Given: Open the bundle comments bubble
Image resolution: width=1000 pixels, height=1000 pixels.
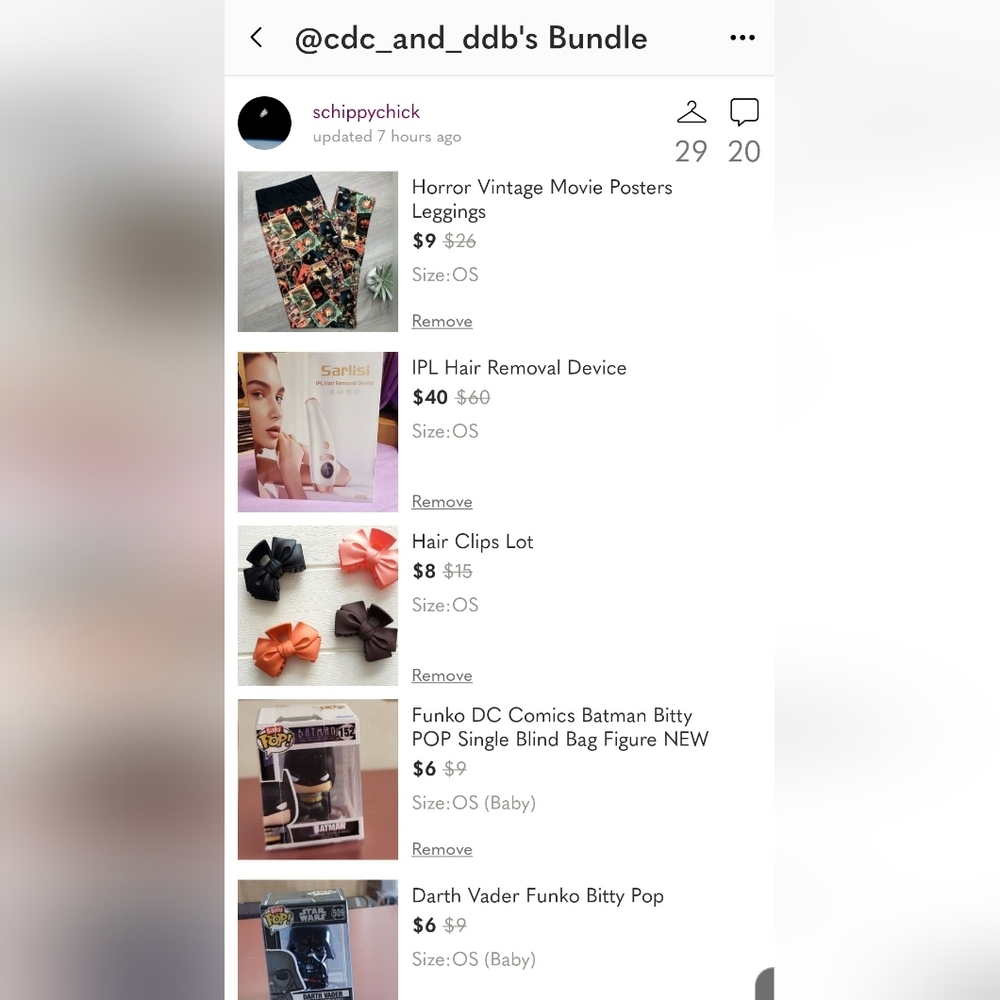Looking at the screenshot, I should (x=744, y=113).
